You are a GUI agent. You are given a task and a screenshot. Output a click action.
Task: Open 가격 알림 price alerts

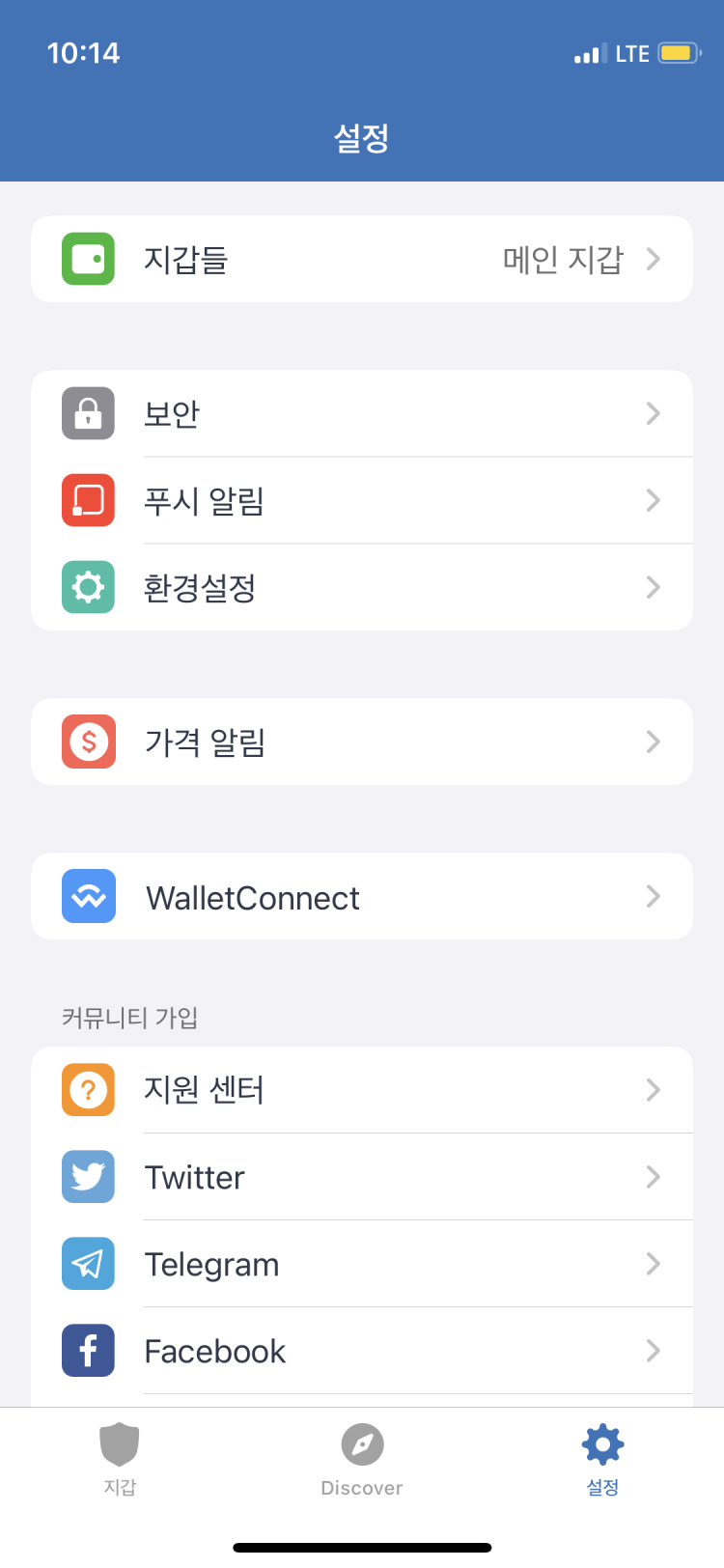(x=362, y=742)
